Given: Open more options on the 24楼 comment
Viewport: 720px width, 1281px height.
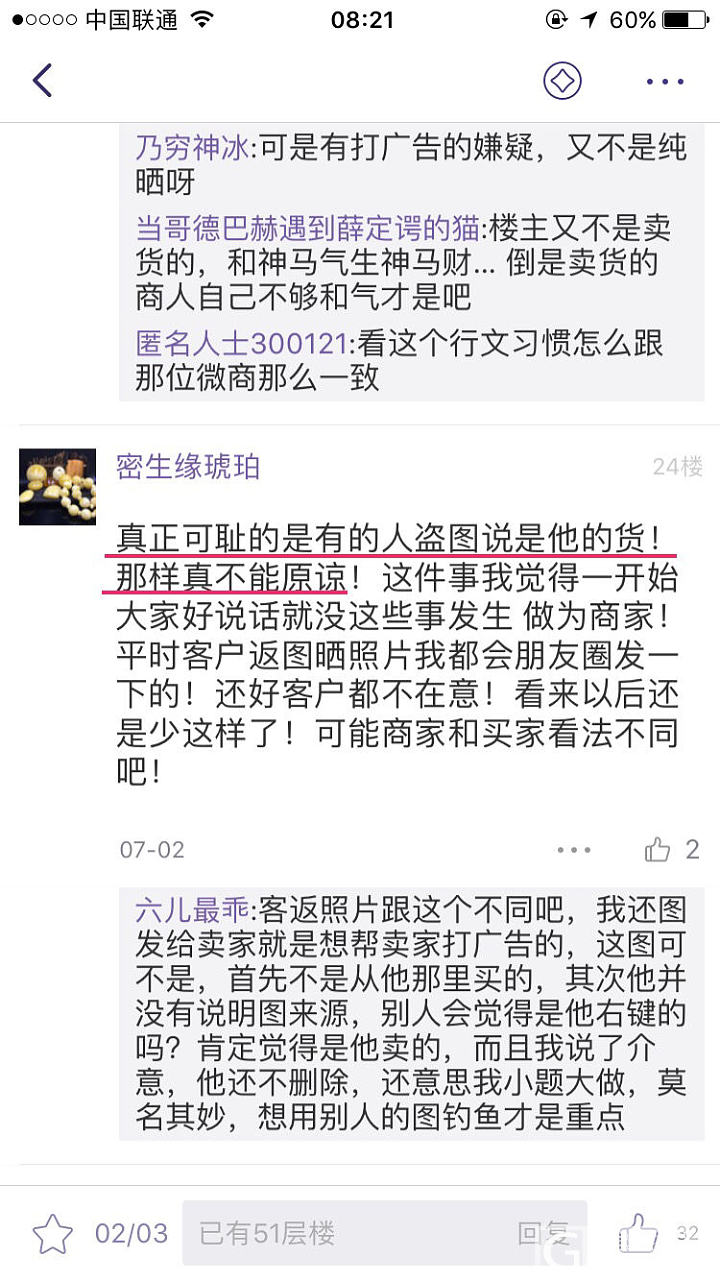Looking at the screenshot, I should (574, 850).
